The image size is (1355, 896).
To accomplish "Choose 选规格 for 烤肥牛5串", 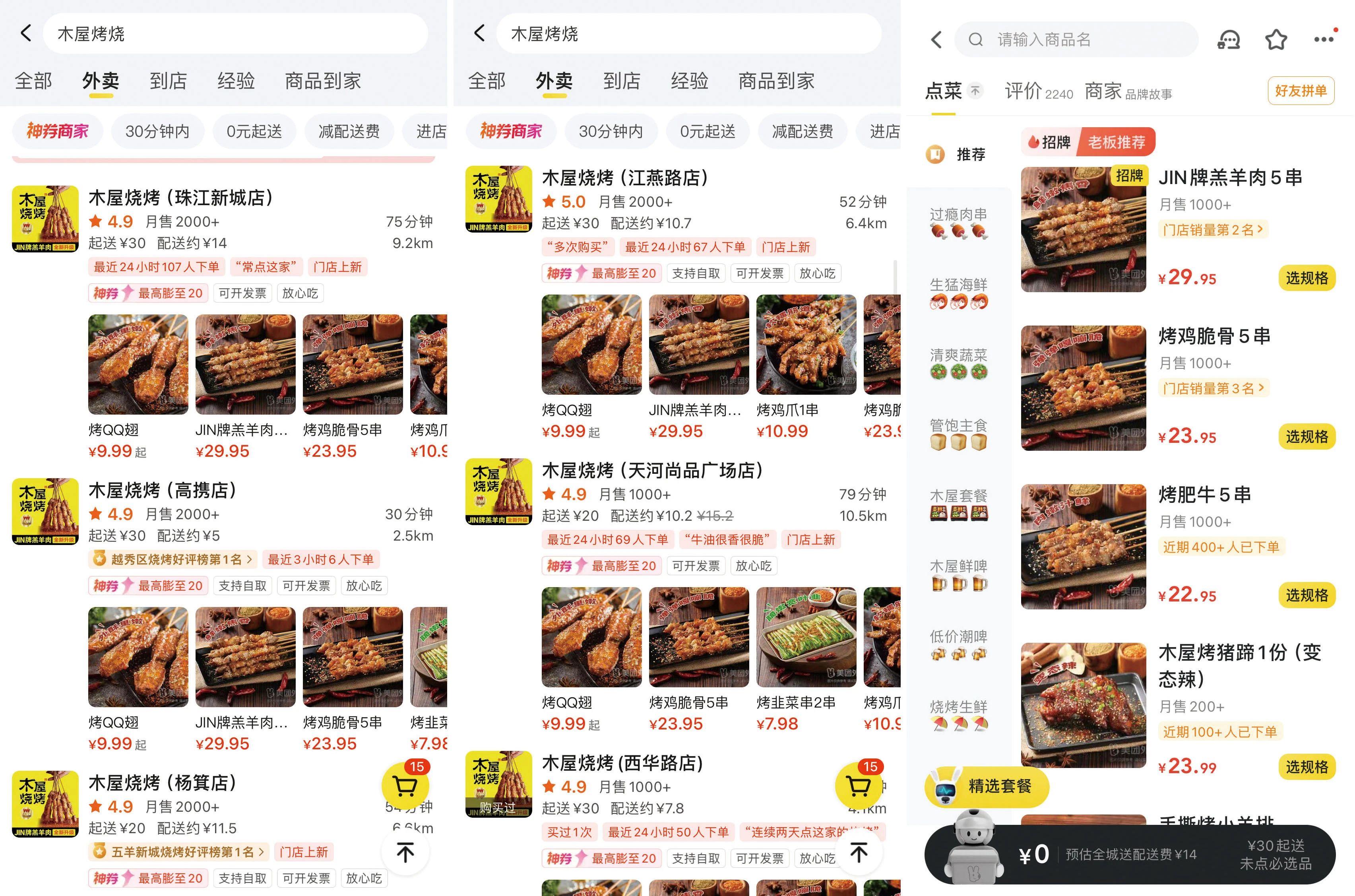I will click(x=1307, y=595).
